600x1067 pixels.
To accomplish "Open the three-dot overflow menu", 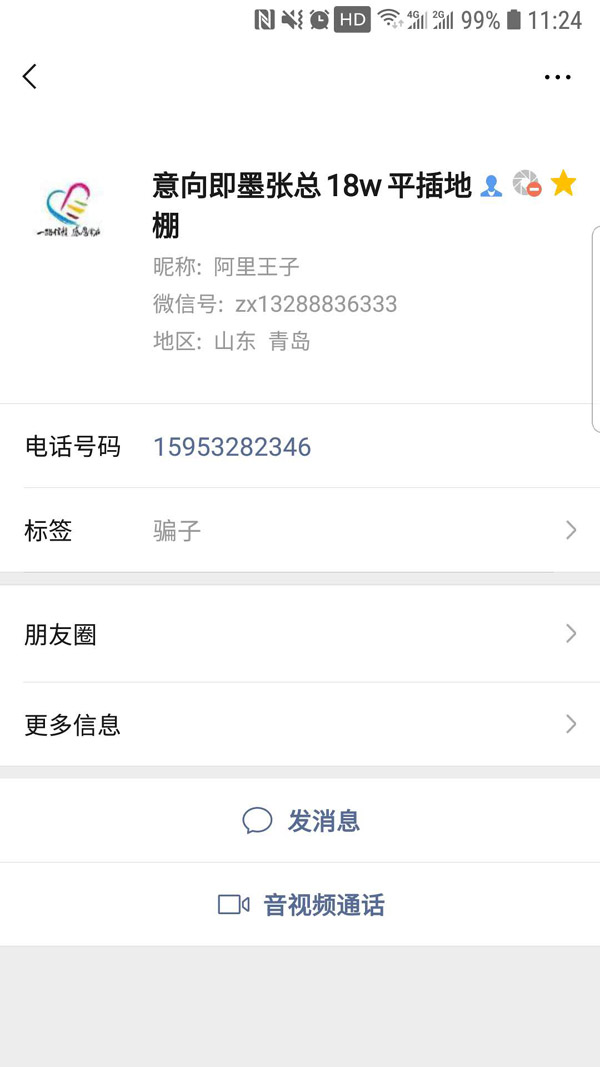I will (557, 77).
